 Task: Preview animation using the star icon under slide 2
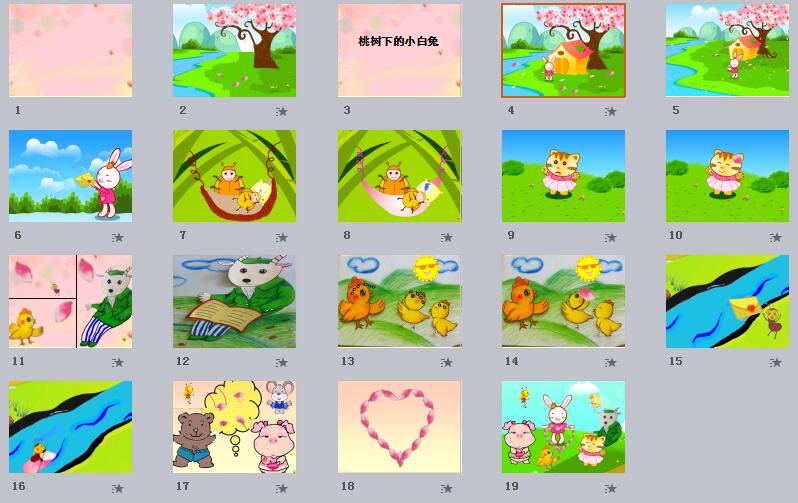click(x=282, y=112)
